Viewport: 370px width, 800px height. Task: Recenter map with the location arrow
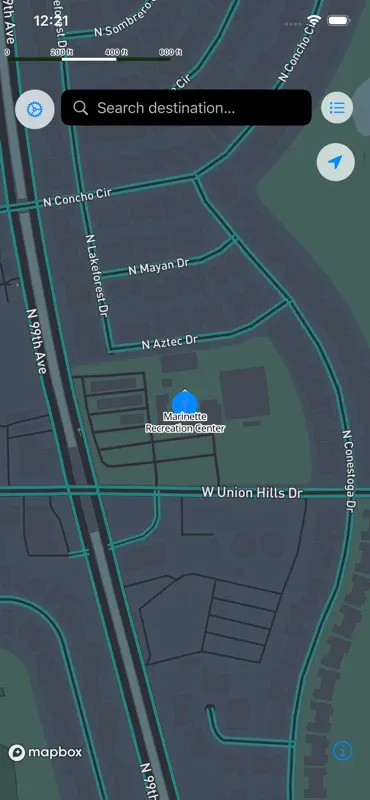335,162
